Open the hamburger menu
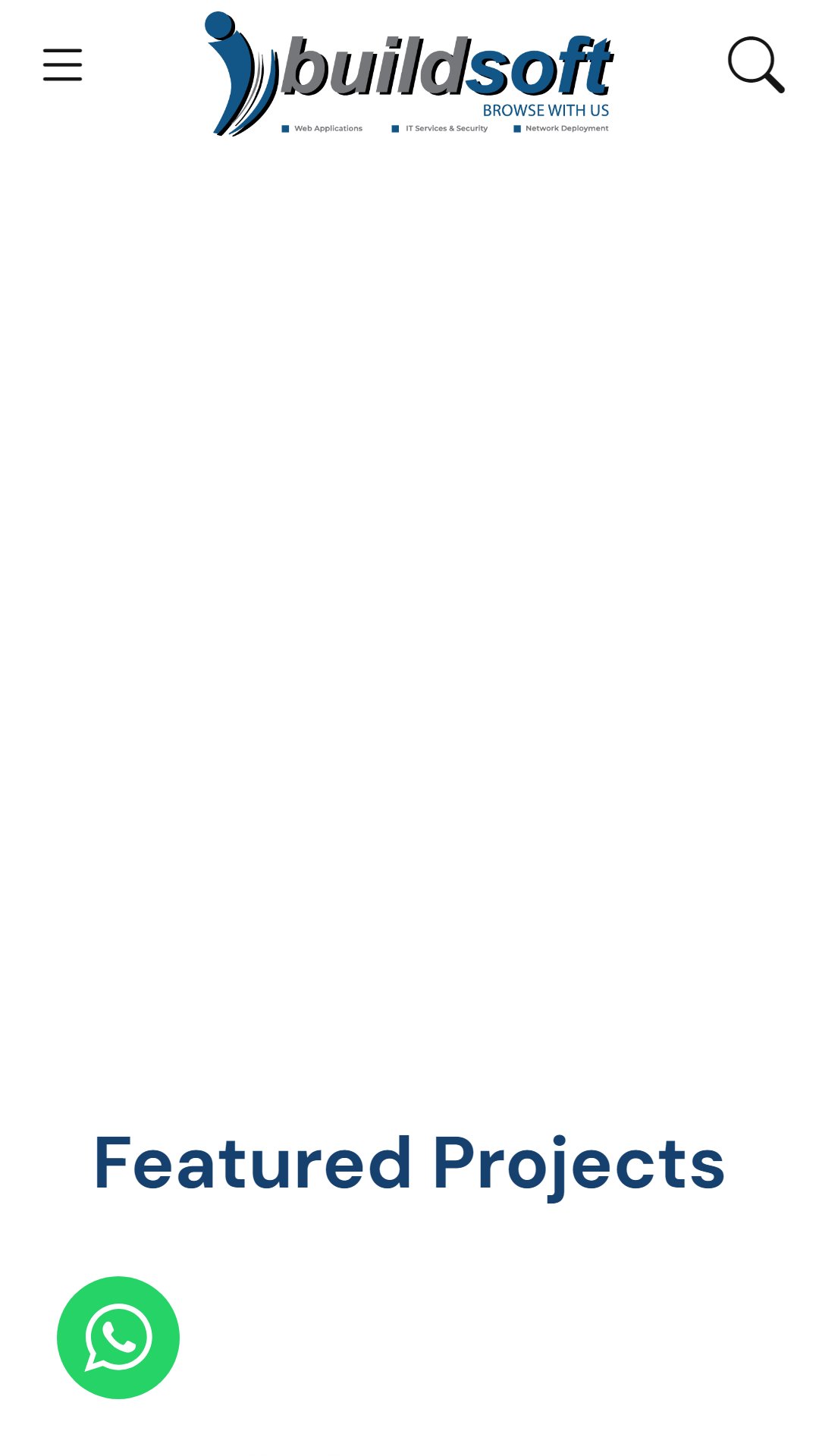The width and height of the screenshot is (819, 1456). click(x=62, y=64)
